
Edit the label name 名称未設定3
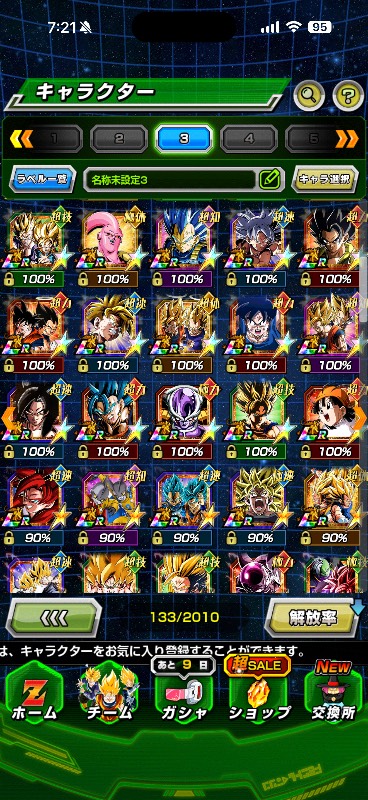point(271,179)
